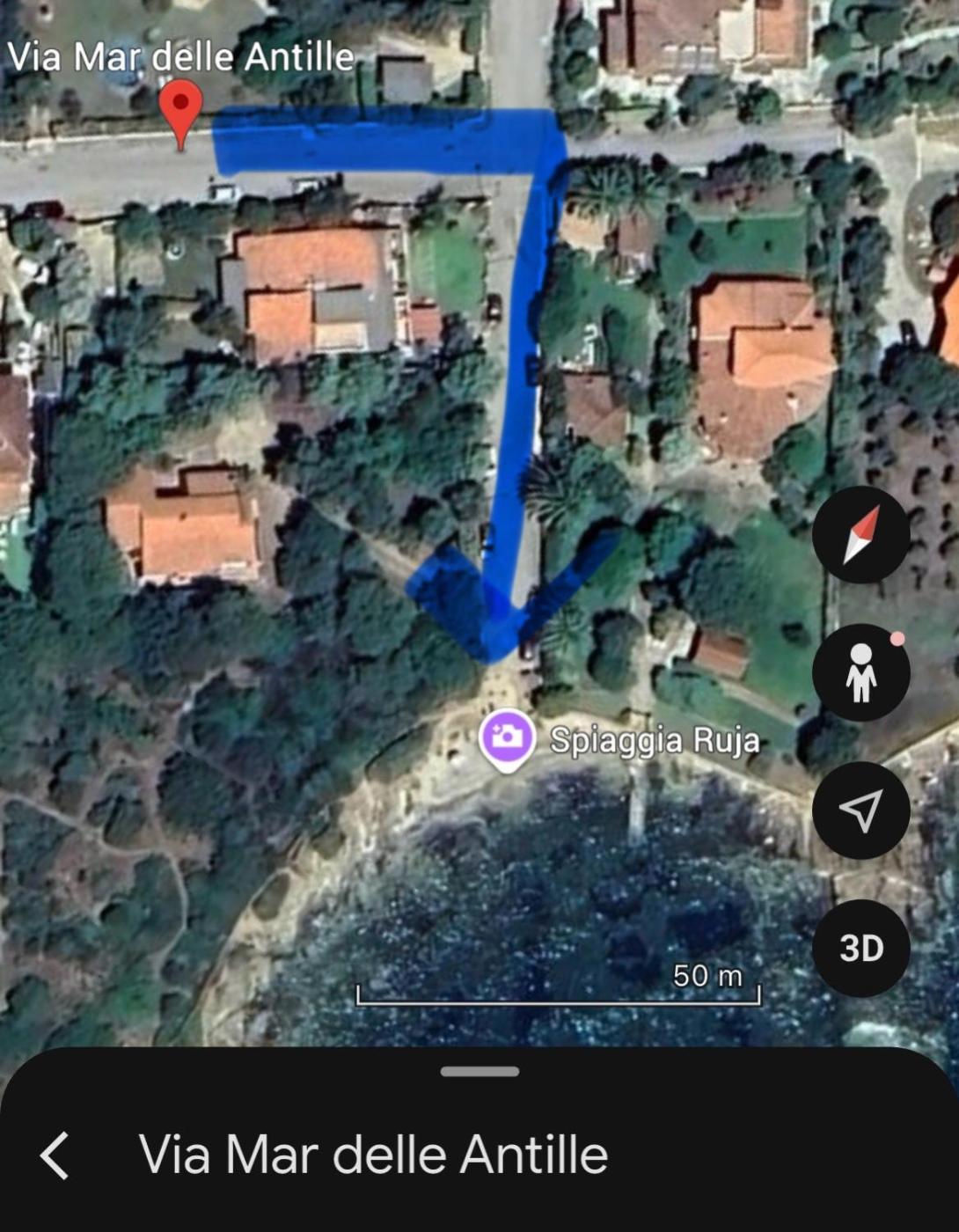Screen dimensions: 959x1232
Task: Open the Spiaggia Ruja photo marker
Action: [507, 737]
